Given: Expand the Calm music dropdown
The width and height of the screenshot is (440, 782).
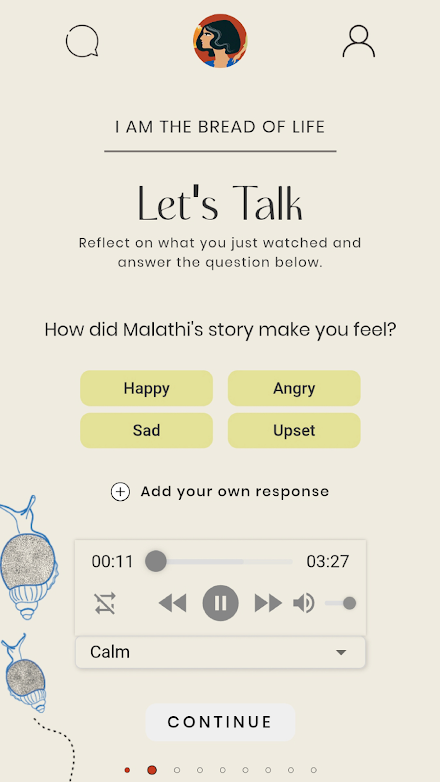Looking at the screenshot, I should (x=220, y=652).
